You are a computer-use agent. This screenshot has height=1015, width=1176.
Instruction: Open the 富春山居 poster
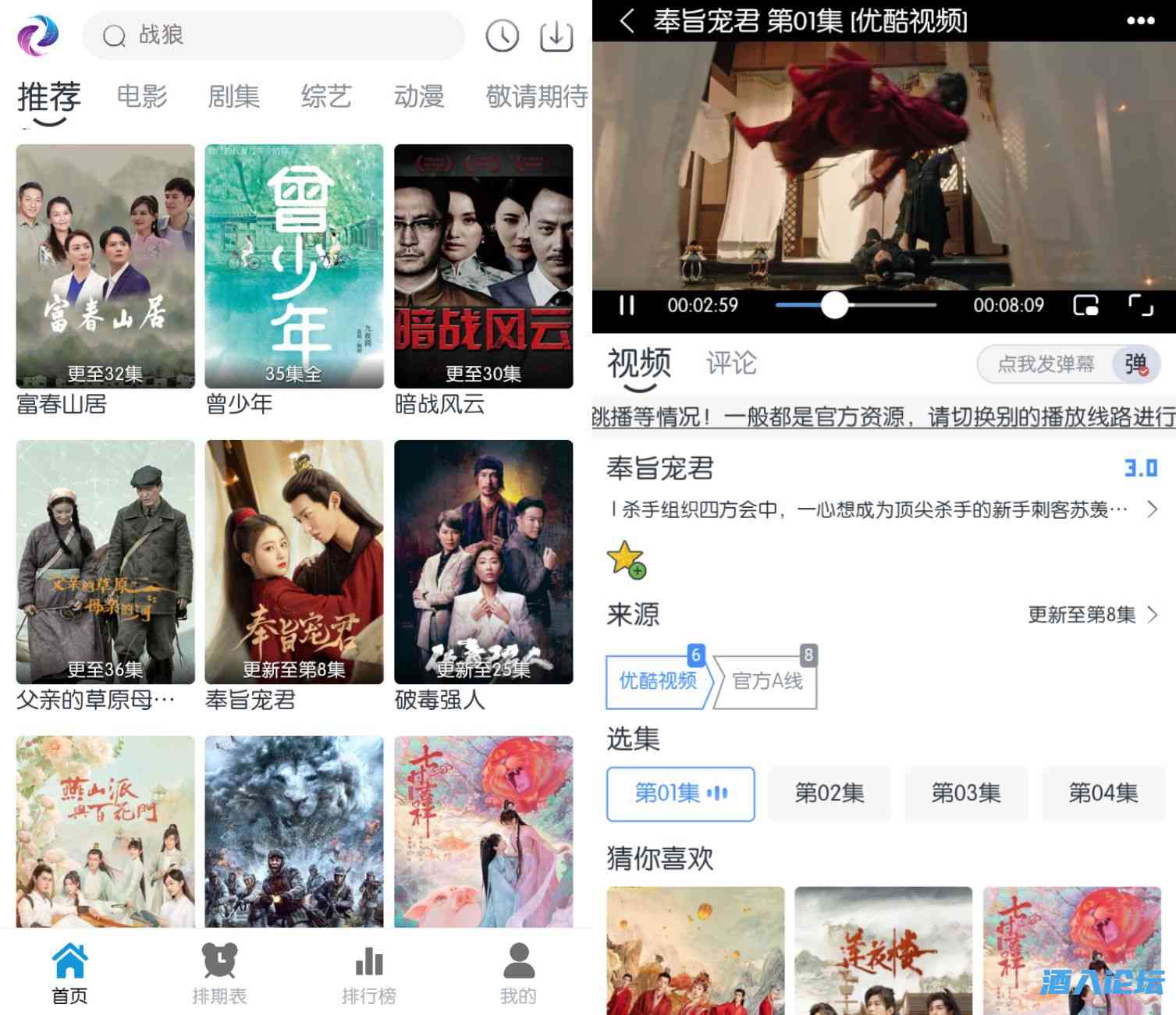tap(105, 266)
